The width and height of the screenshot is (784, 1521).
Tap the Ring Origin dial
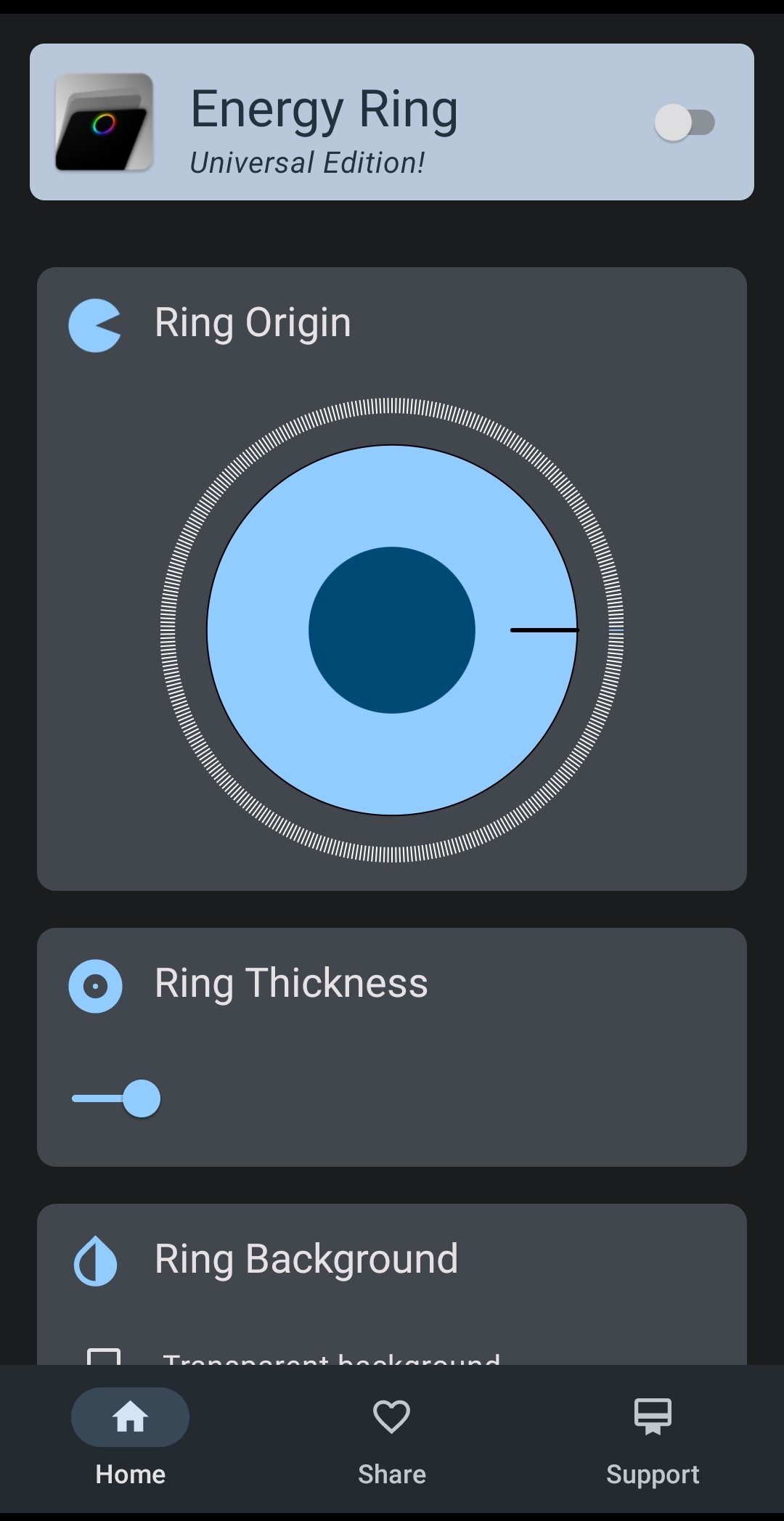[x=392, y=629]
